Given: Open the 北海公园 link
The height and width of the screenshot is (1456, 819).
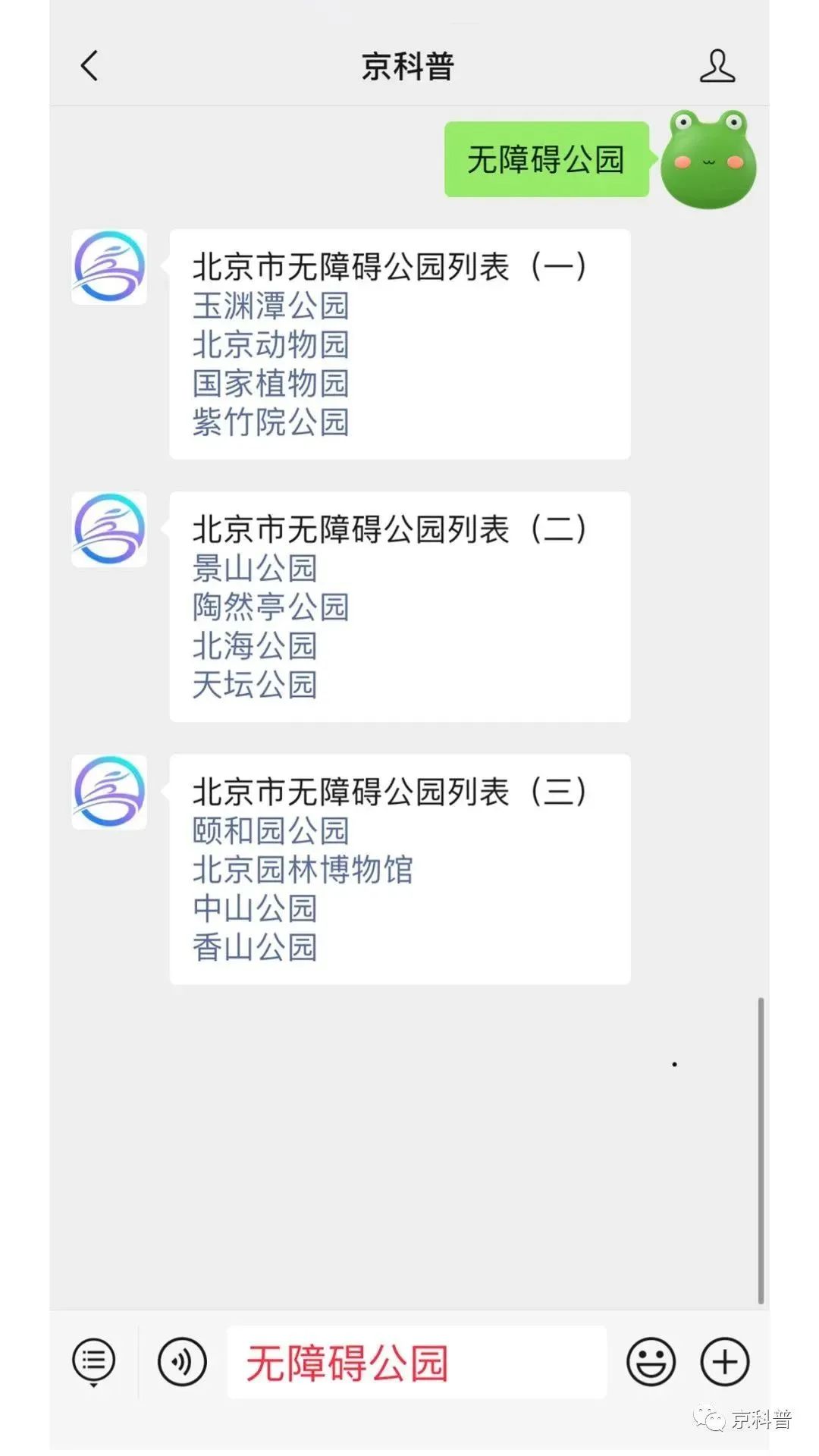Looking at the screenshot, I should tap(255, 645).
